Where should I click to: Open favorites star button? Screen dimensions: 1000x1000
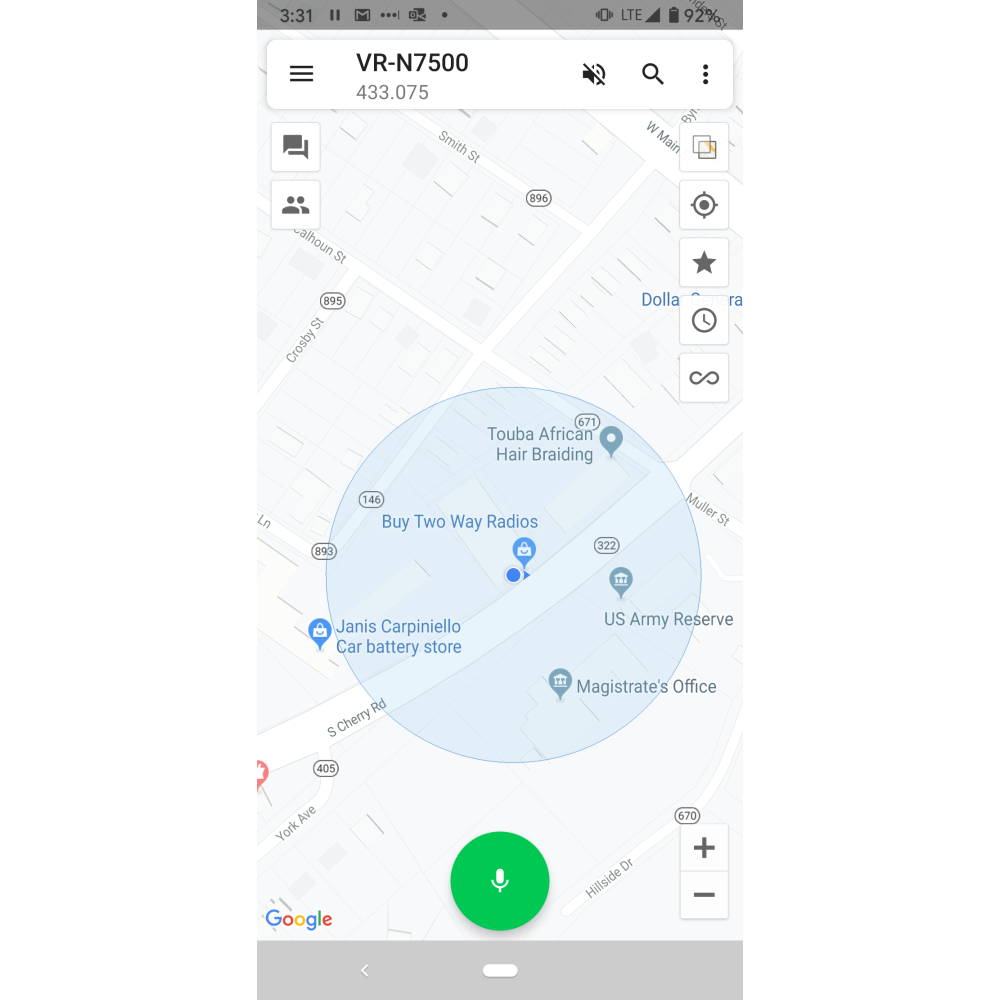pyautogui.click(x=704, y=263)
